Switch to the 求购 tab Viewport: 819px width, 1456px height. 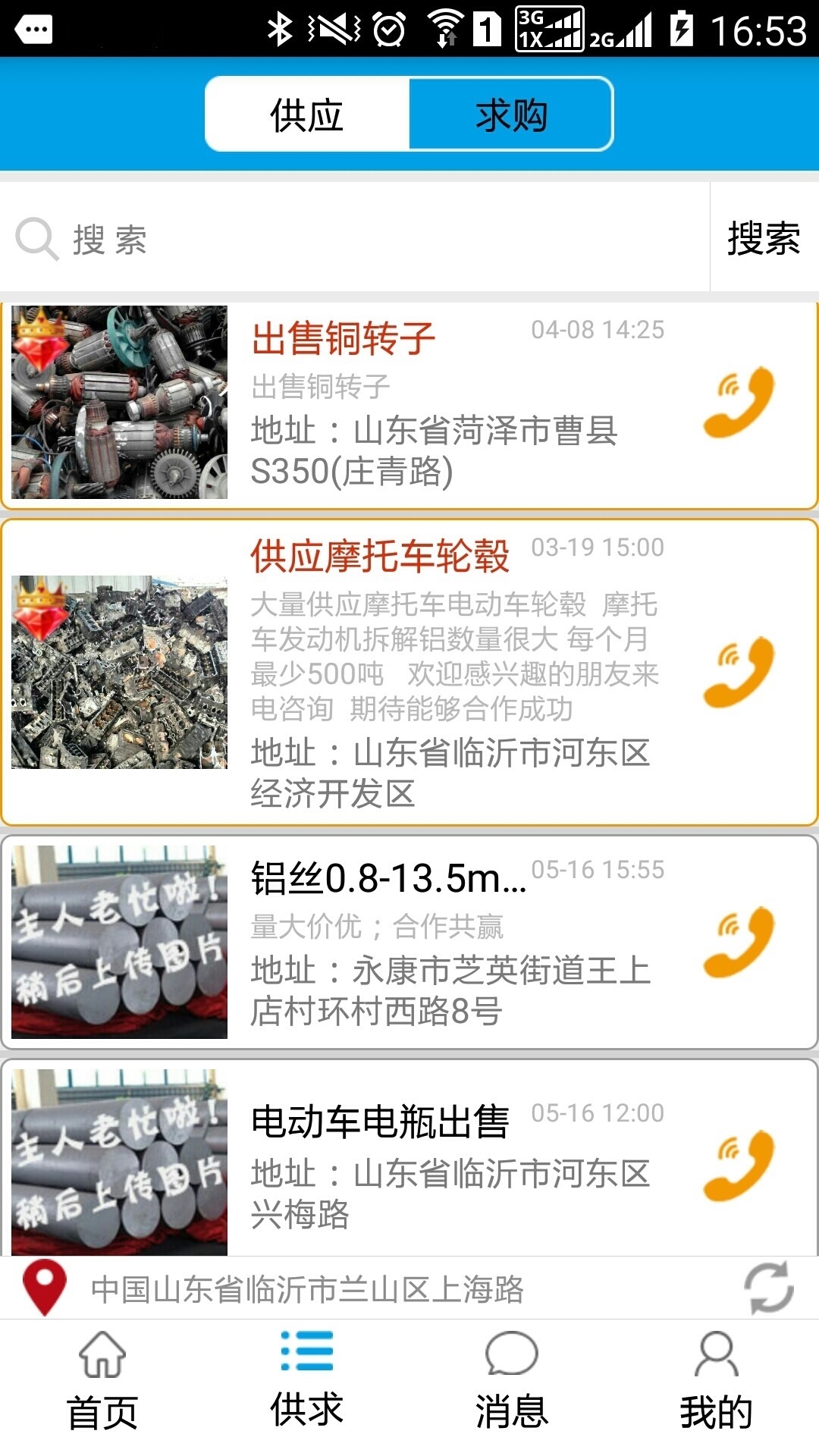tap(510, 115)
